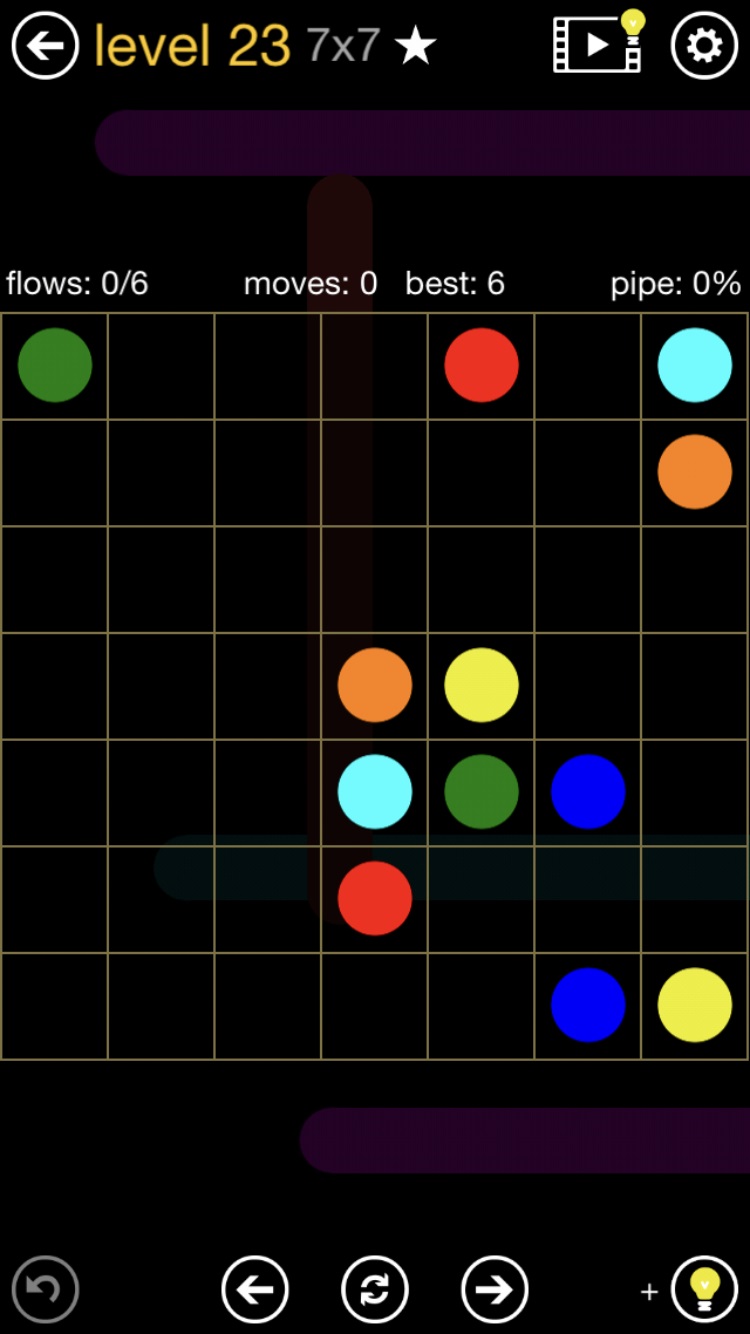Use a lightbulb hint
The width and height of the screenshot is (750, 1334).
(704, 1289)
